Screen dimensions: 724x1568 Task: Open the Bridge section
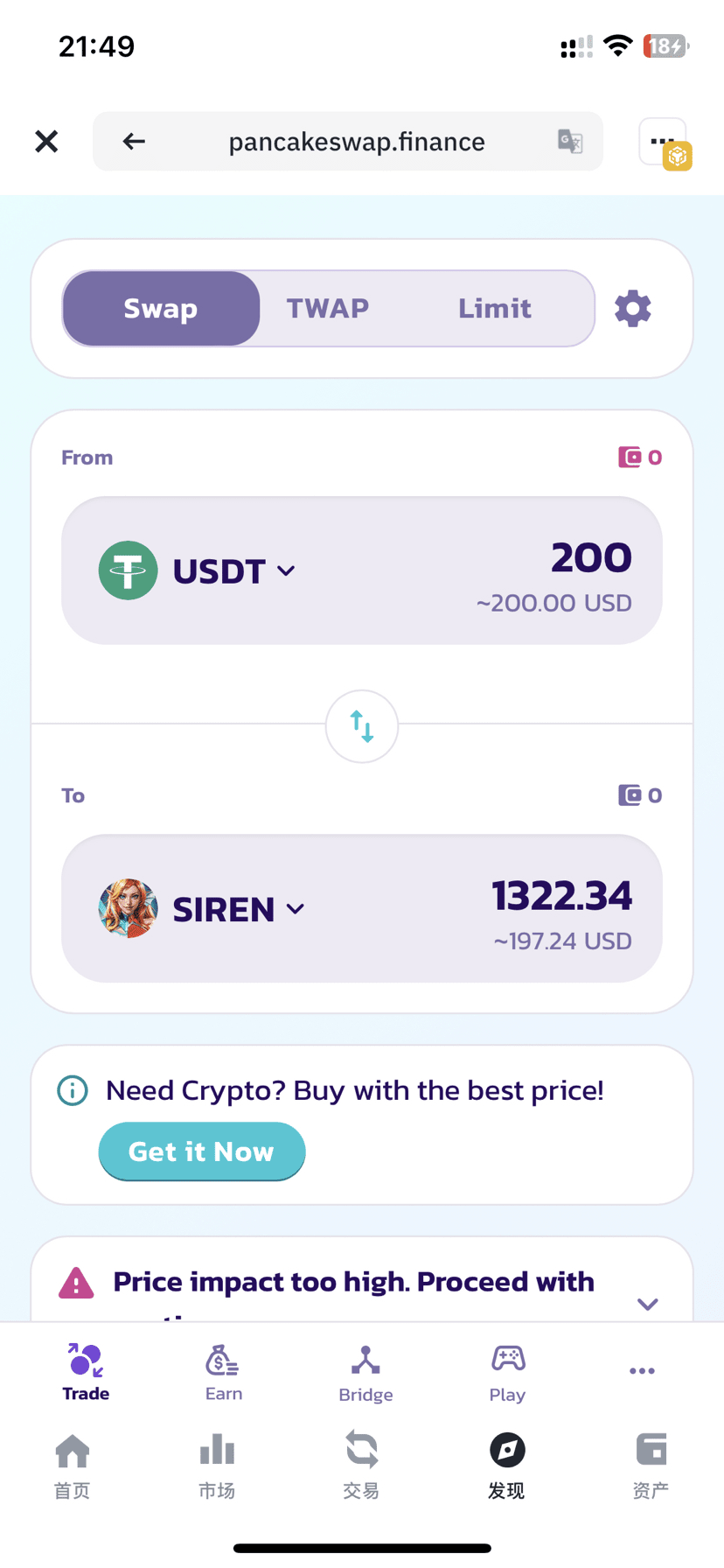coord(365,1373)
